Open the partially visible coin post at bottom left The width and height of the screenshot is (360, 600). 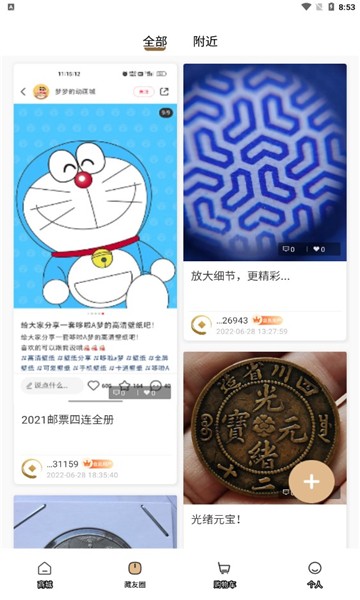coord(95,522)
